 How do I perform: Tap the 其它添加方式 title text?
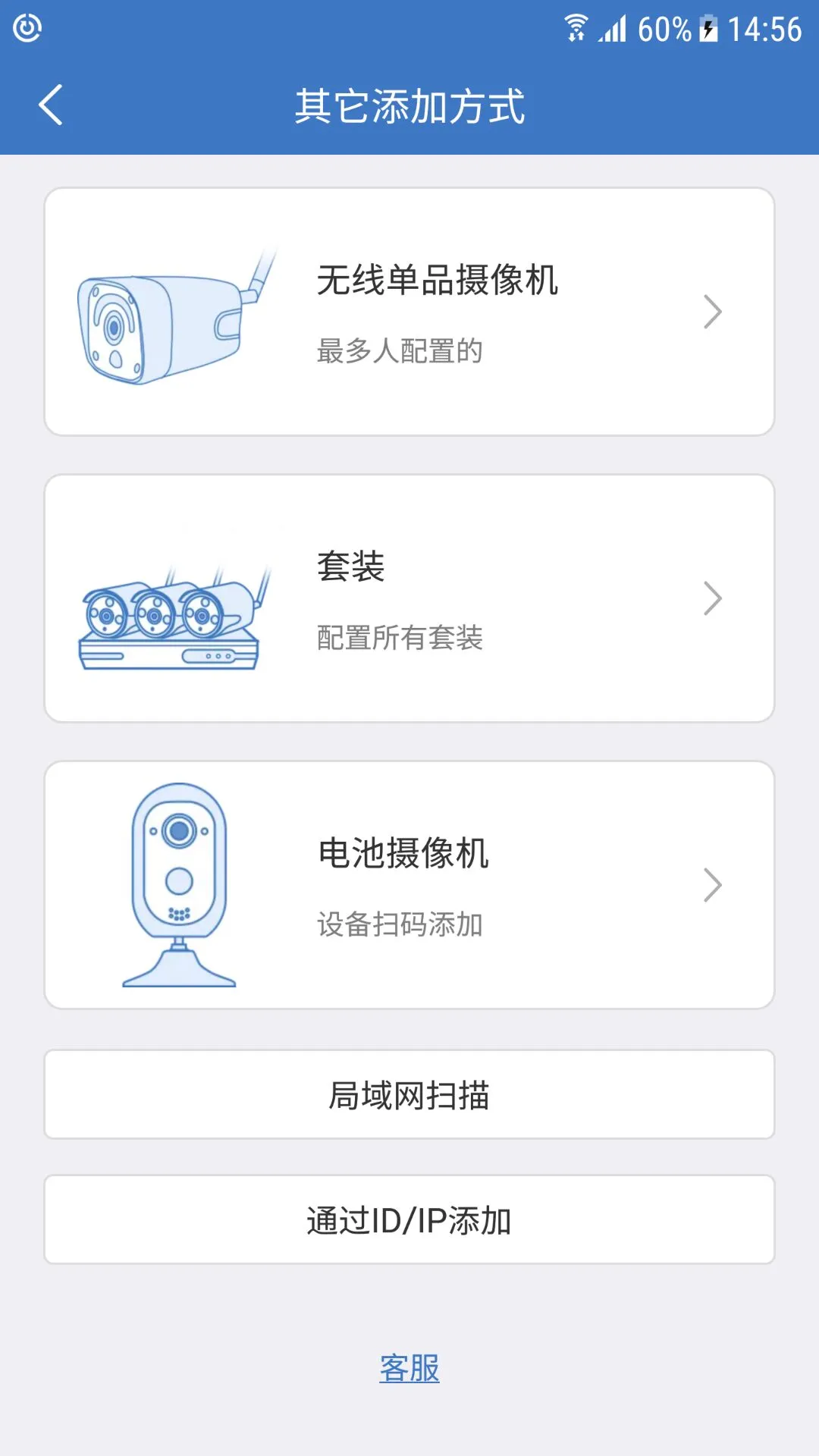coord(409,105)
